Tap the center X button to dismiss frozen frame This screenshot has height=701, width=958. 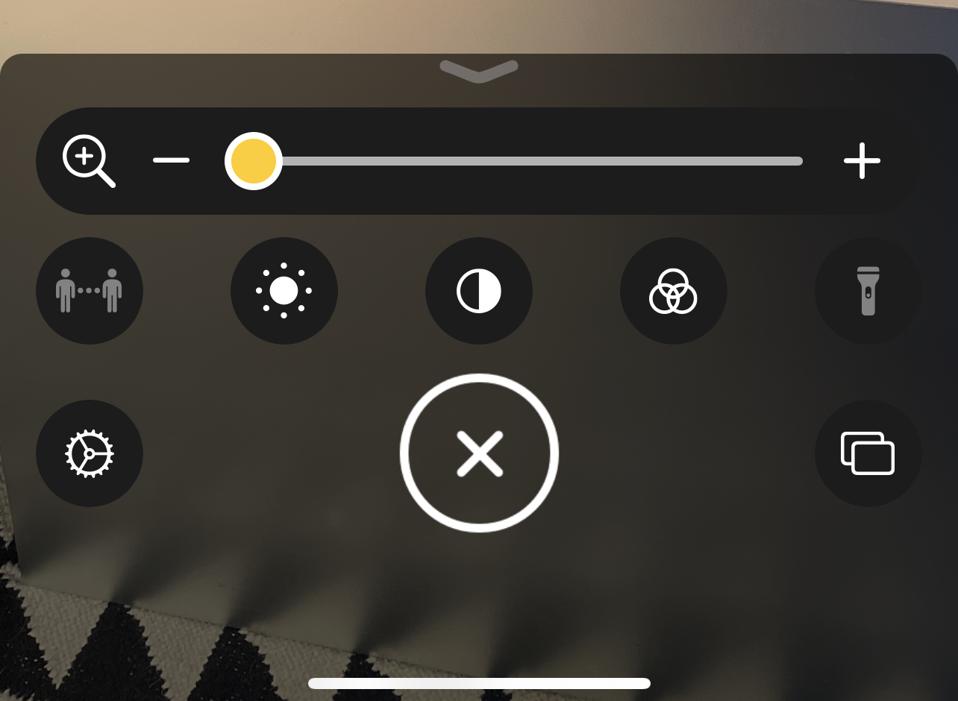479,454
